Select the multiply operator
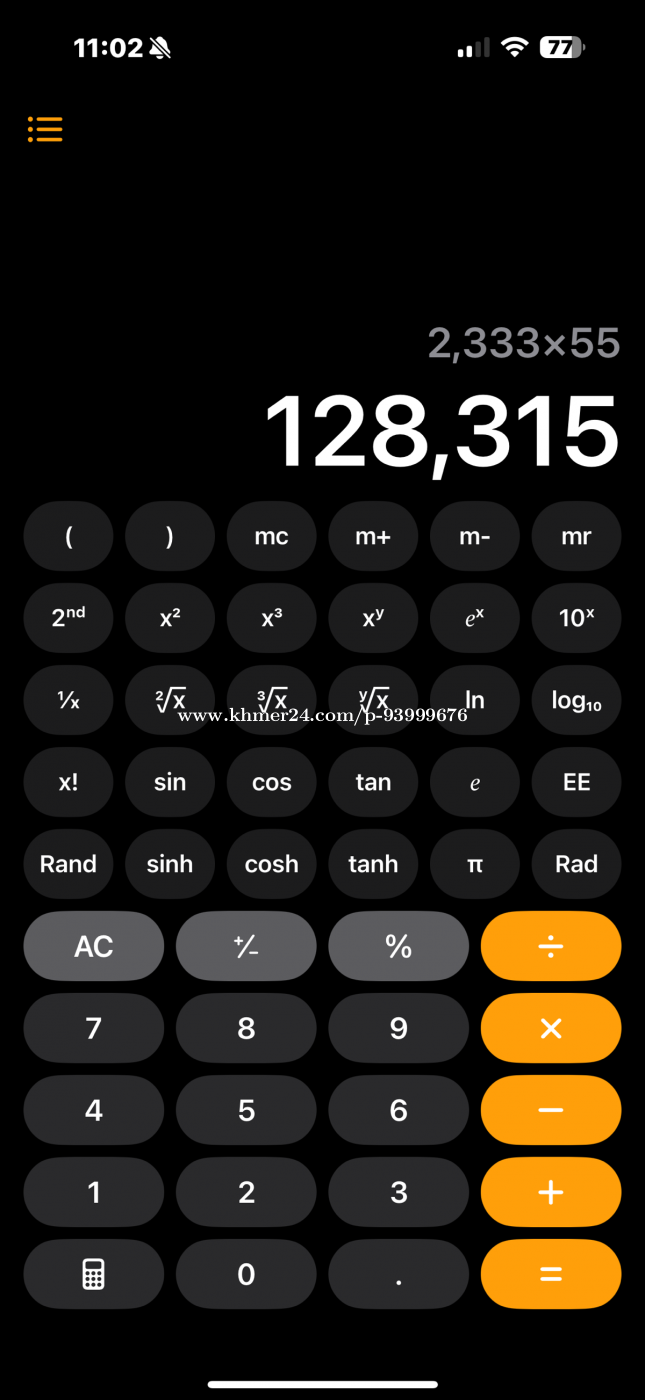The width and height of the screenshot is (645, 1400). click(x=551, y=1028)
